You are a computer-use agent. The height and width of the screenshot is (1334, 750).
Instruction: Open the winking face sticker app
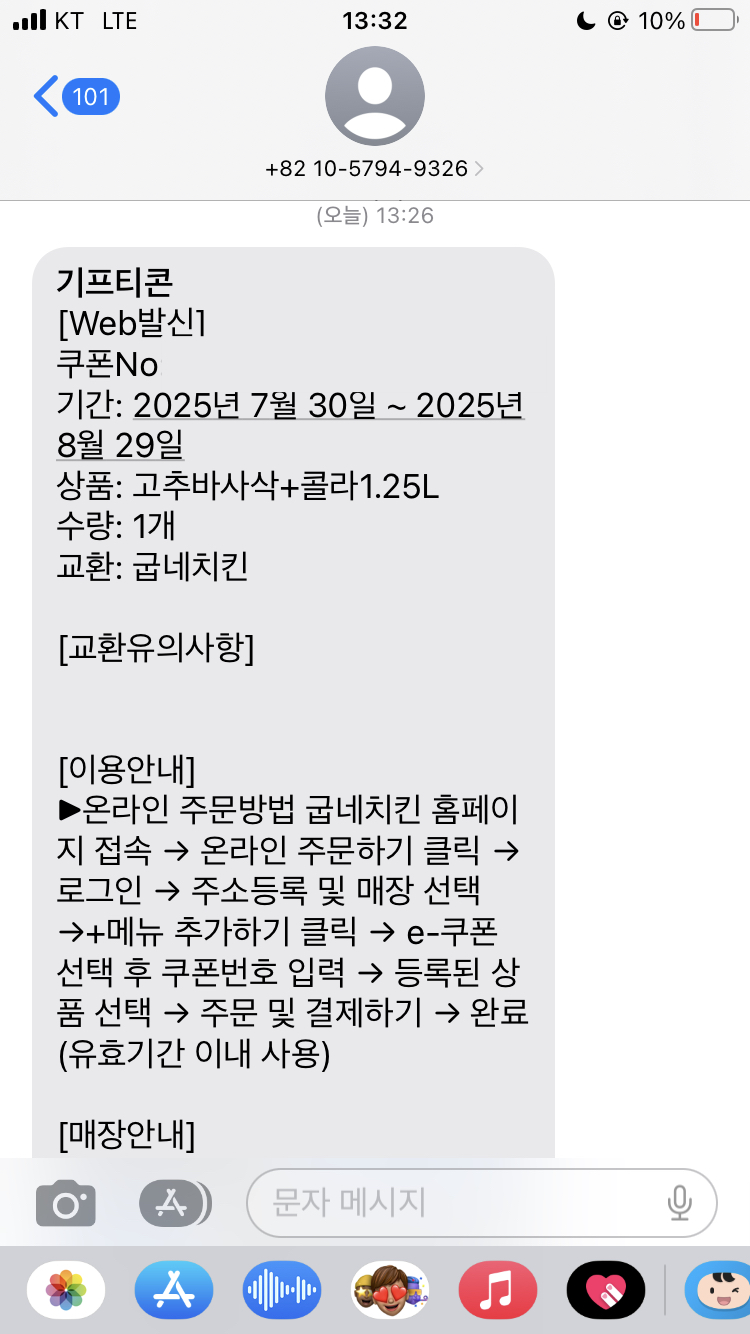[717, 1291]
